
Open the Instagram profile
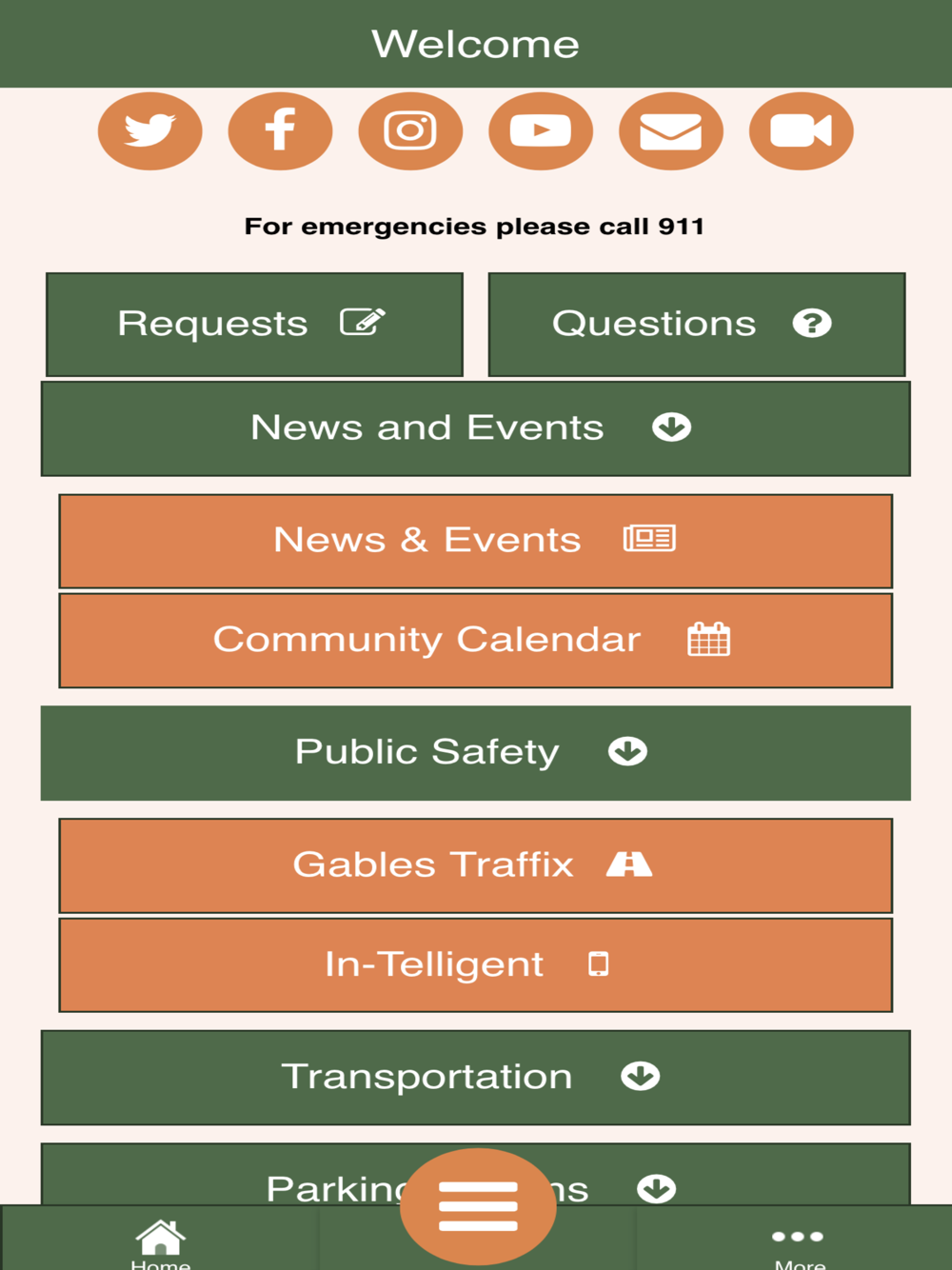click(410, 131)
